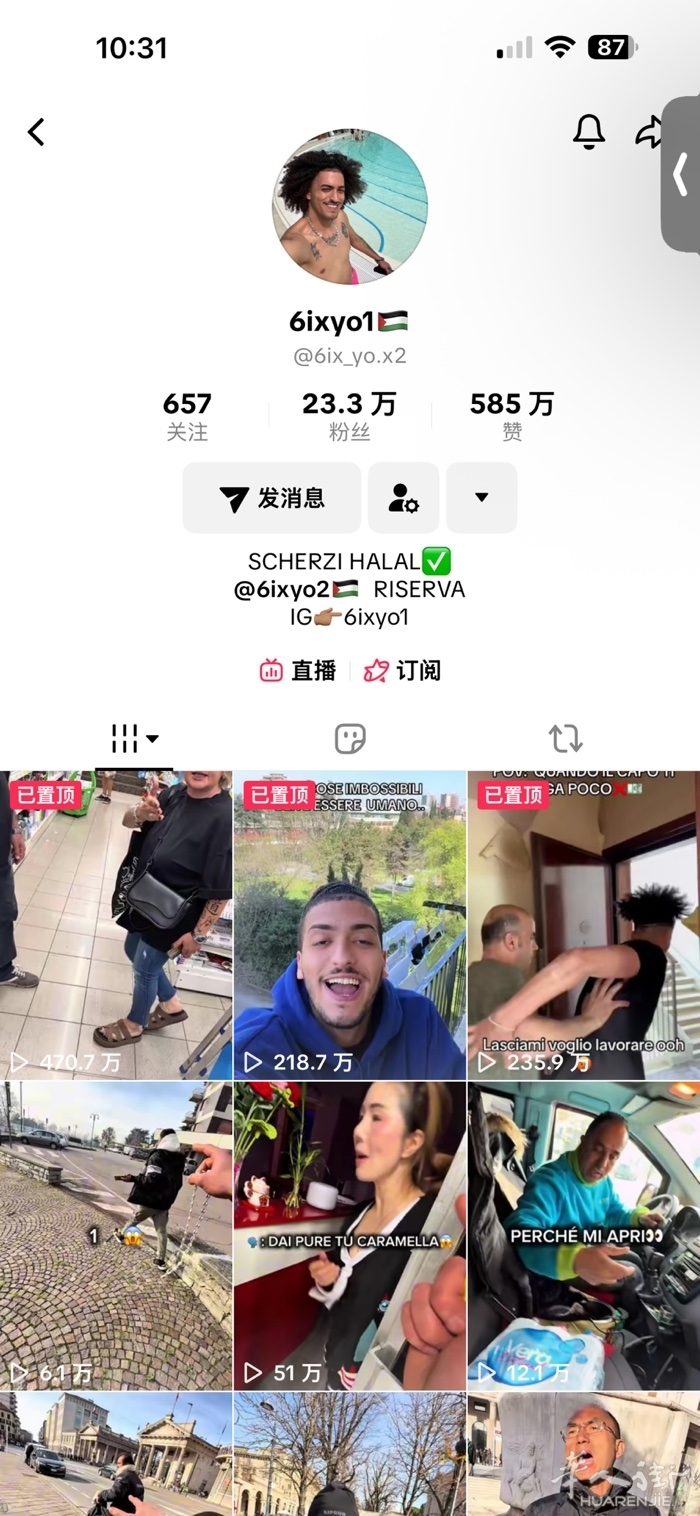Expand the dropdown arrow next to follow button
The height and width of the screenshot is (1516, 700).
click(481, 498)
